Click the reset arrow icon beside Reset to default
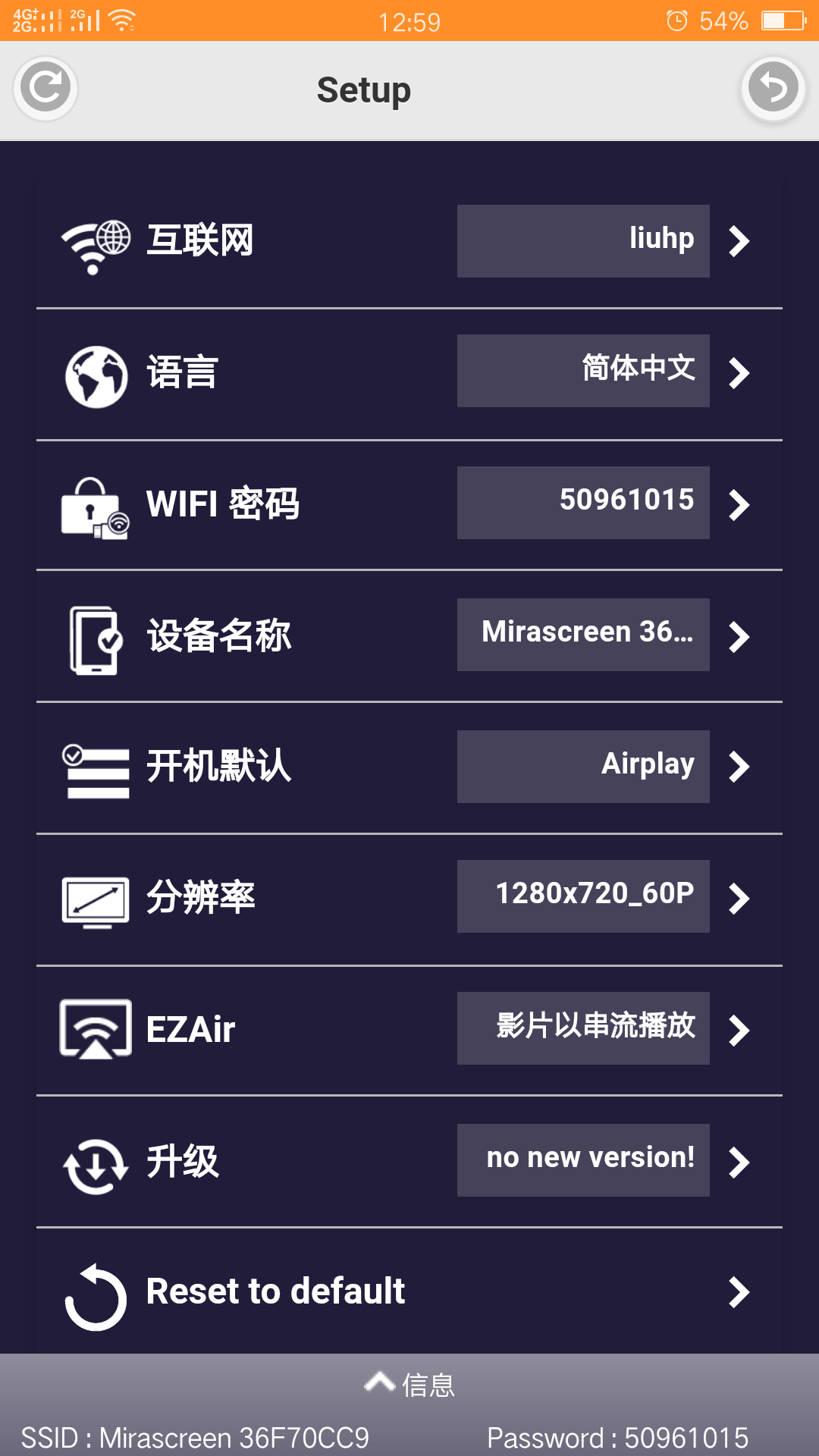 pyautogui.click(x=94, y=1291)
